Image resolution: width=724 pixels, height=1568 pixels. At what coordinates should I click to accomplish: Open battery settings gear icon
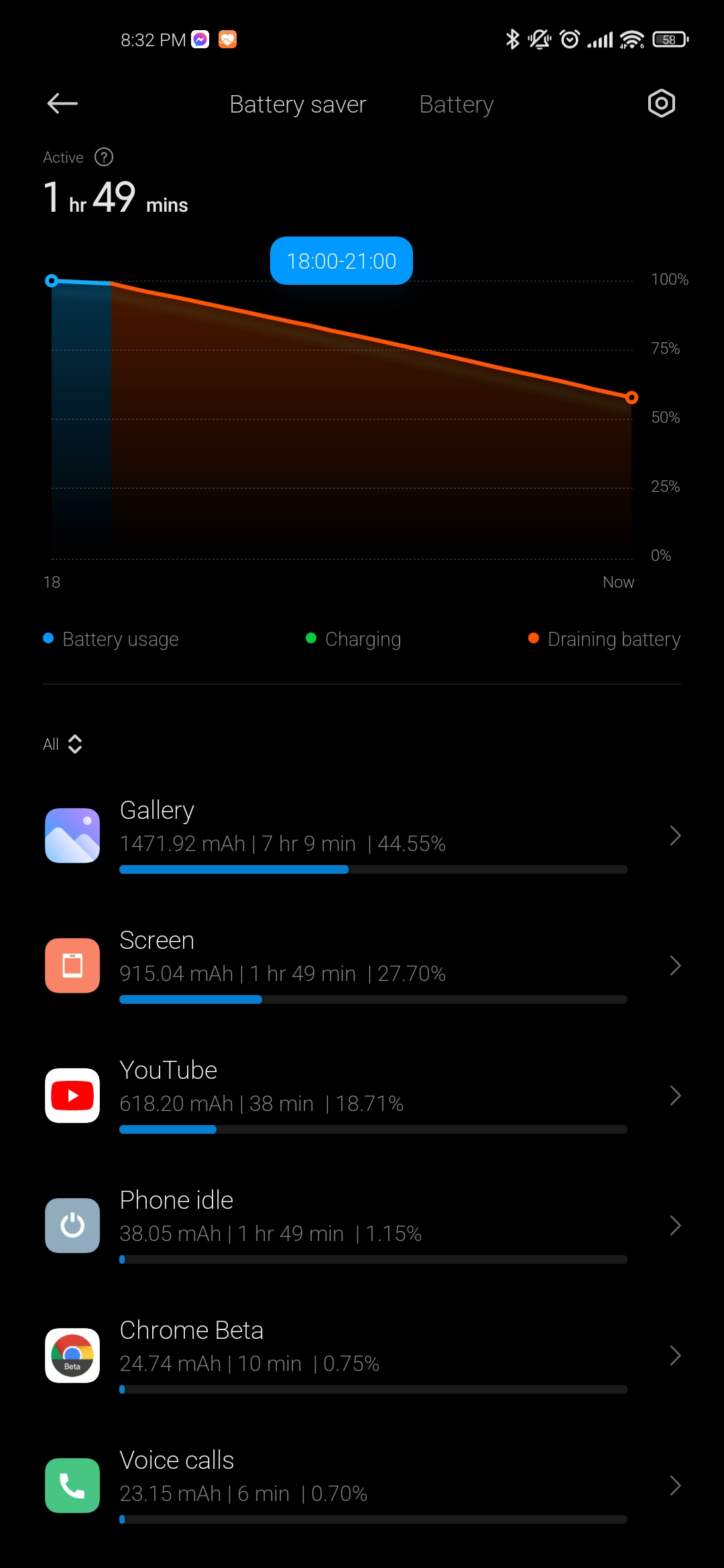(x=661, y=104)
